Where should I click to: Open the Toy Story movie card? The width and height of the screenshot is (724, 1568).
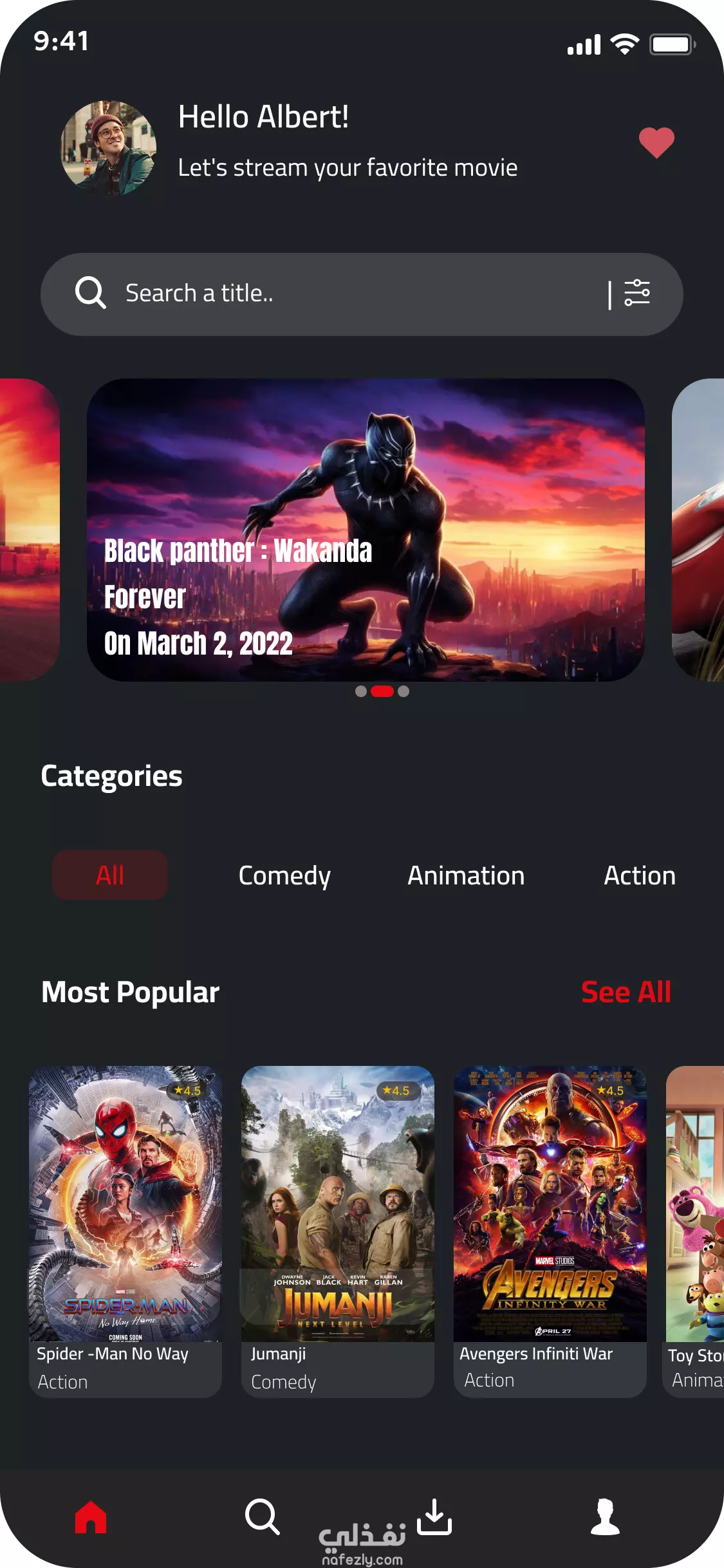click(695, 1231)
